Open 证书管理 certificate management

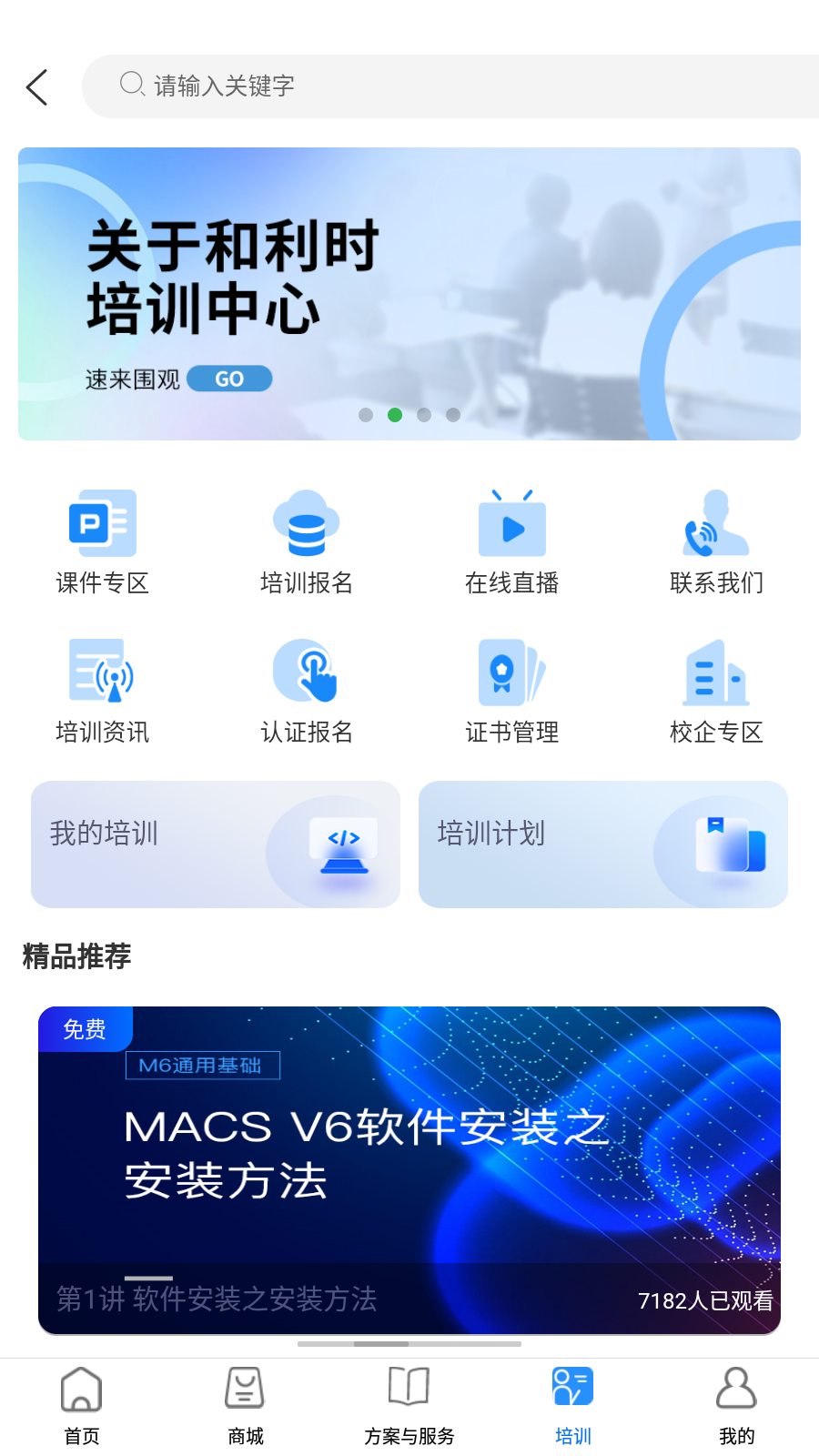[511, 687]
